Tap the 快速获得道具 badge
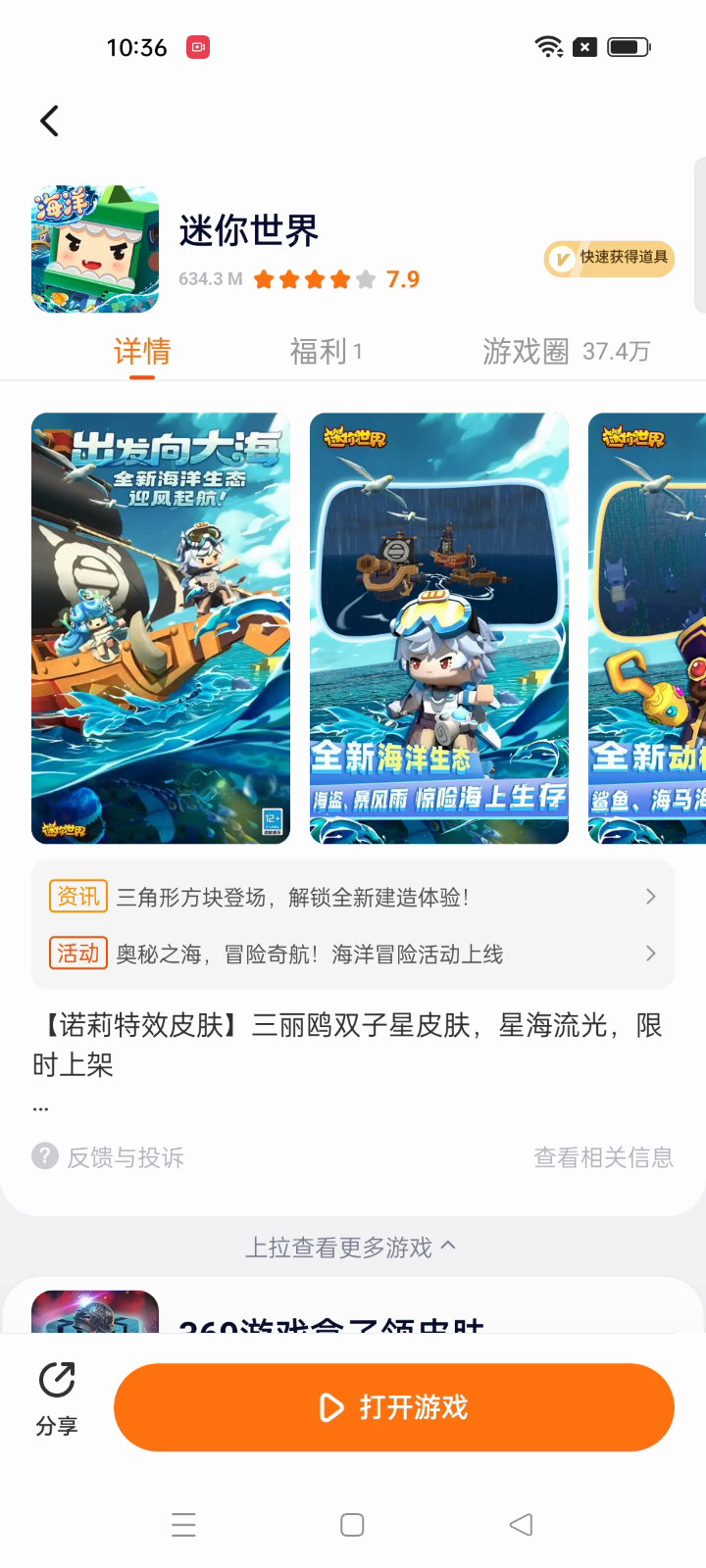Viewport: 706px width, 1568px height. coord(609,259)
